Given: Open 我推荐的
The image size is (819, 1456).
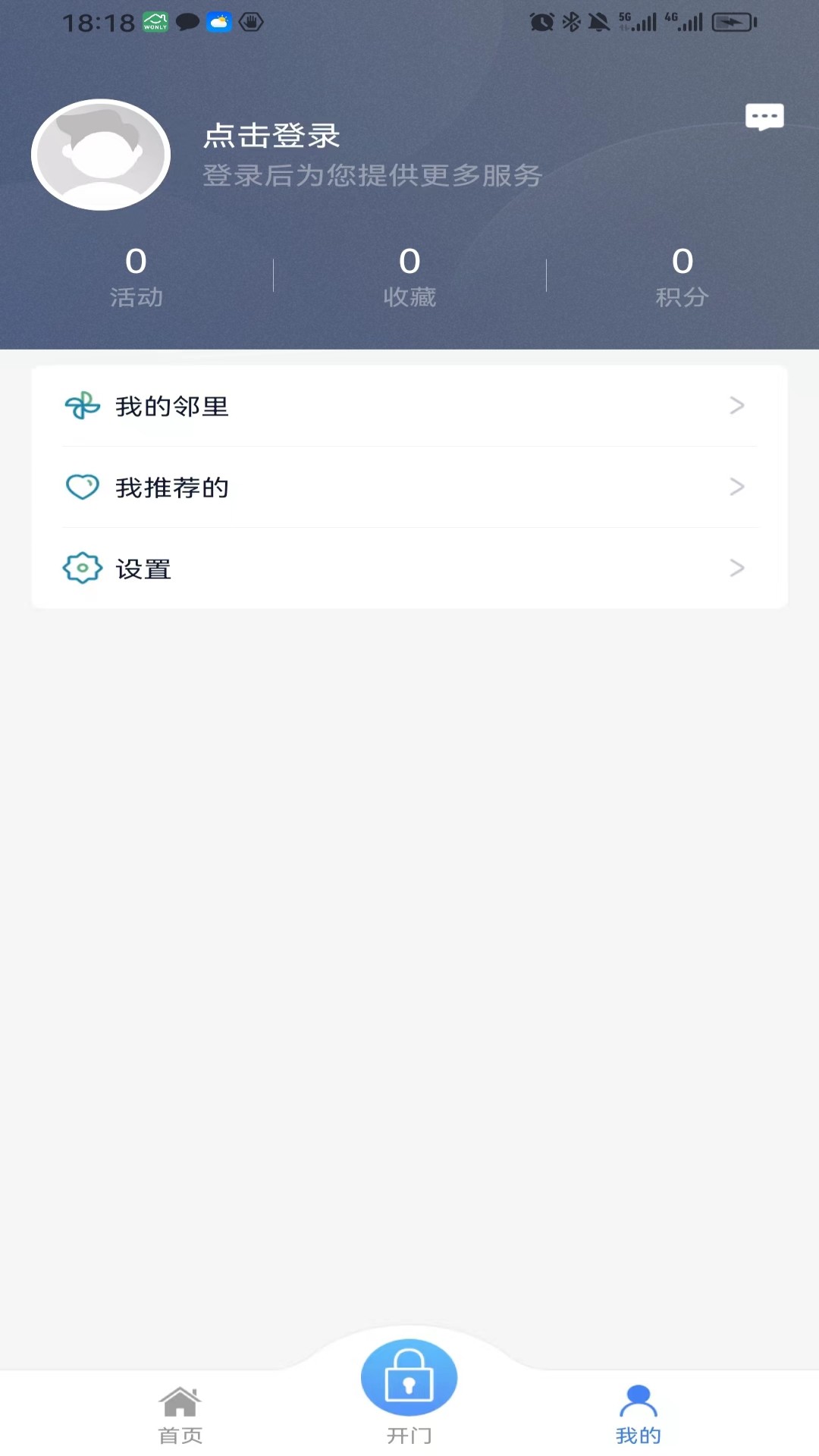Looking at the screenshot, I should coord(409,487).
